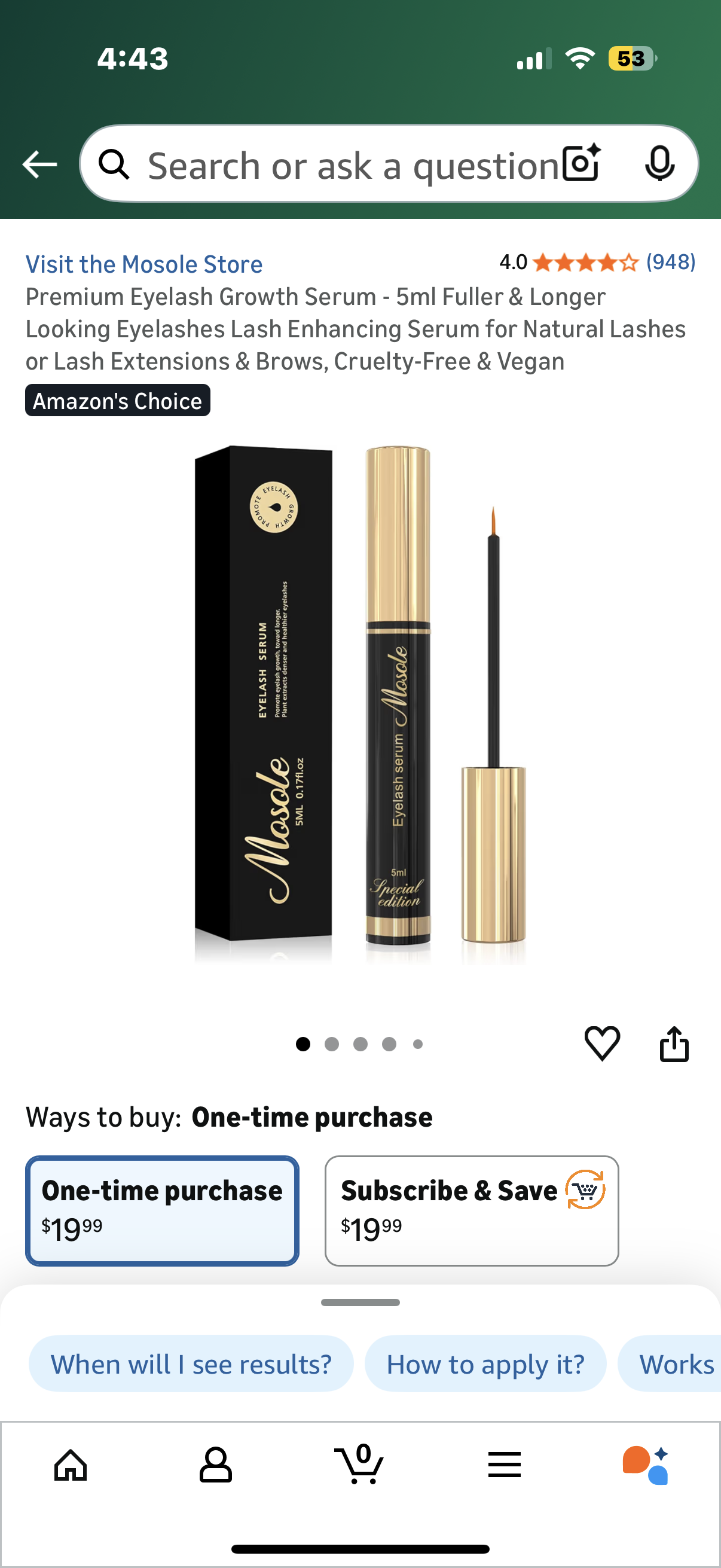The width and height of the screenshot is (721, 1568).
Task: Ask "How to apply it?"
Action: click(x=485, y=1364)
